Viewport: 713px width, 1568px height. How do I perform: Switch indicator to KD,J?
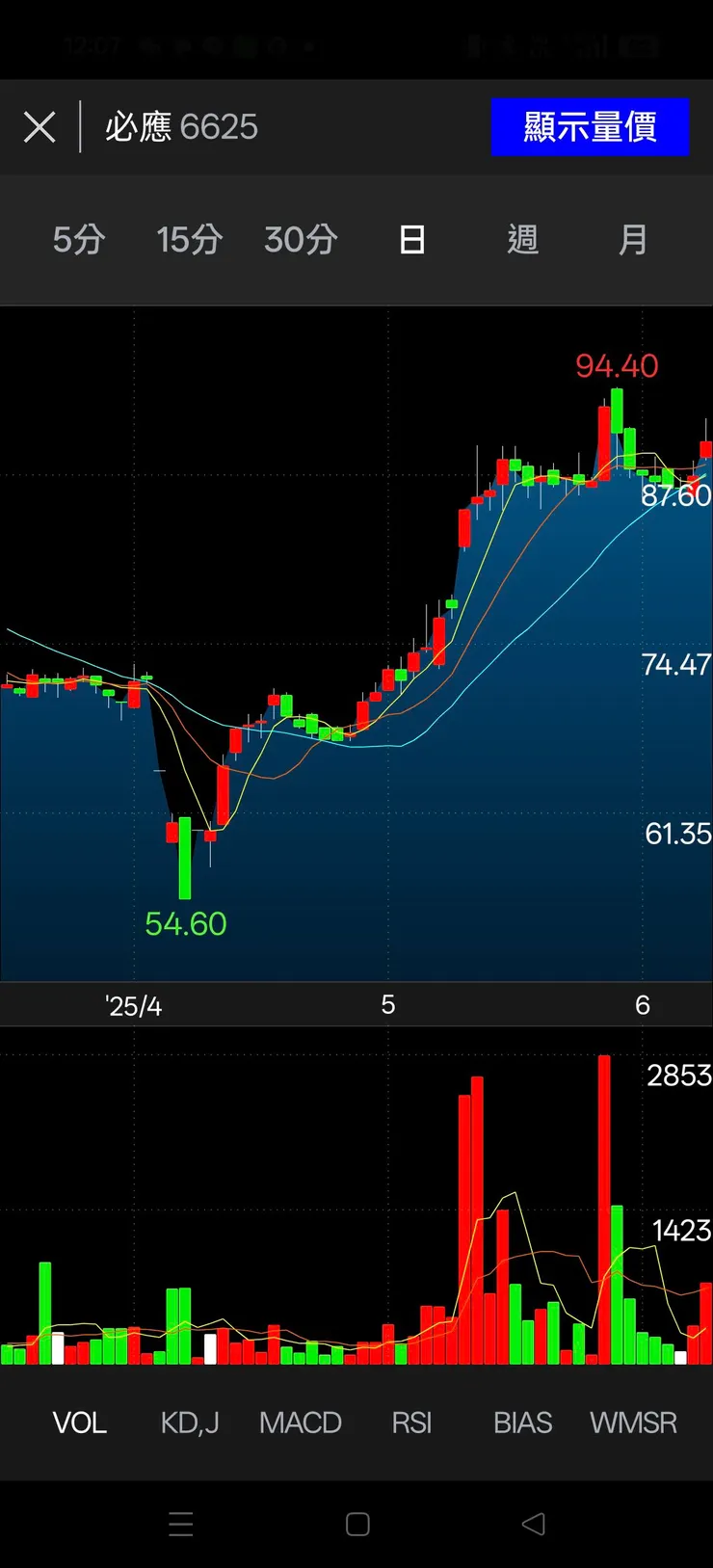pyautogui.click(x=190, y=1422)
